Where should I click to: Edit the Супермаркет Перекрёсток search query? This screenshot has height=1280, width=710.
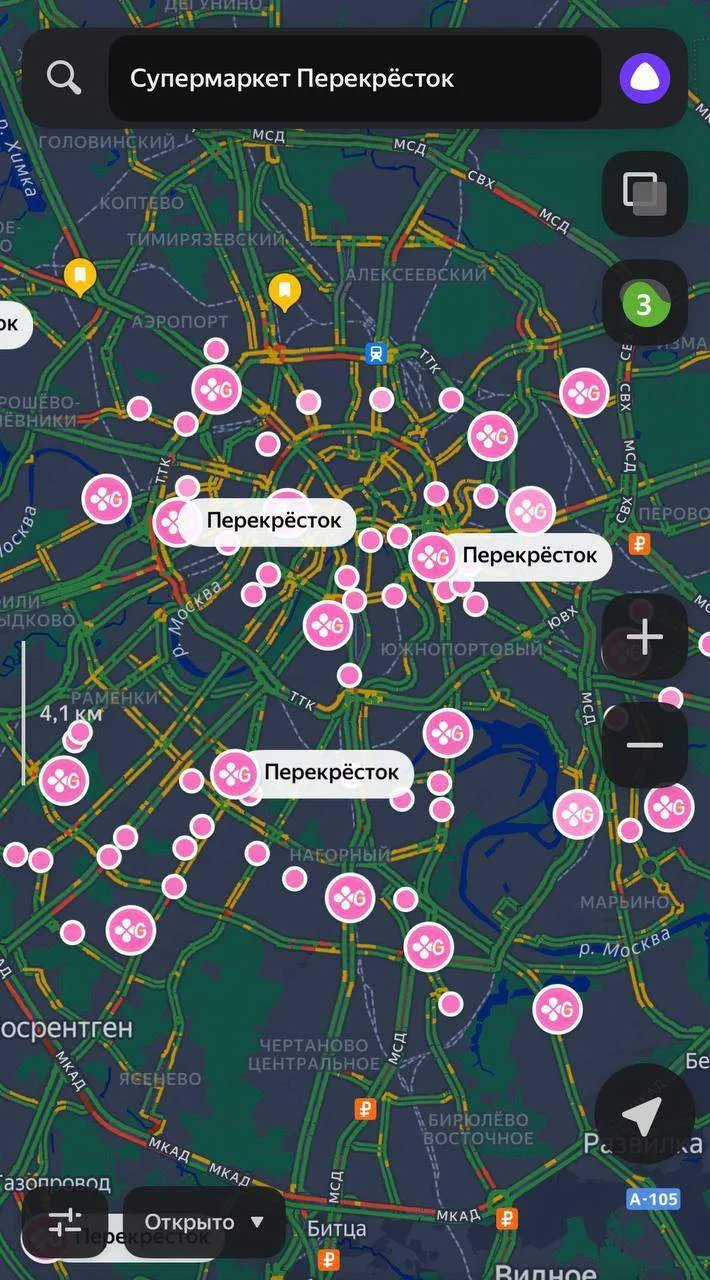tap(355, 78)
